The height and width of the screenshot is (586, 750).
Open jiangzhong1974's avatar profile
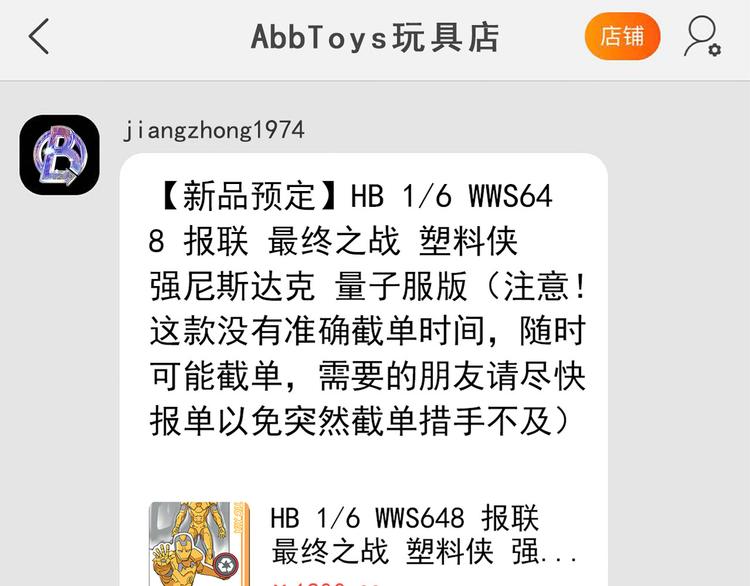tap(60, 155)
